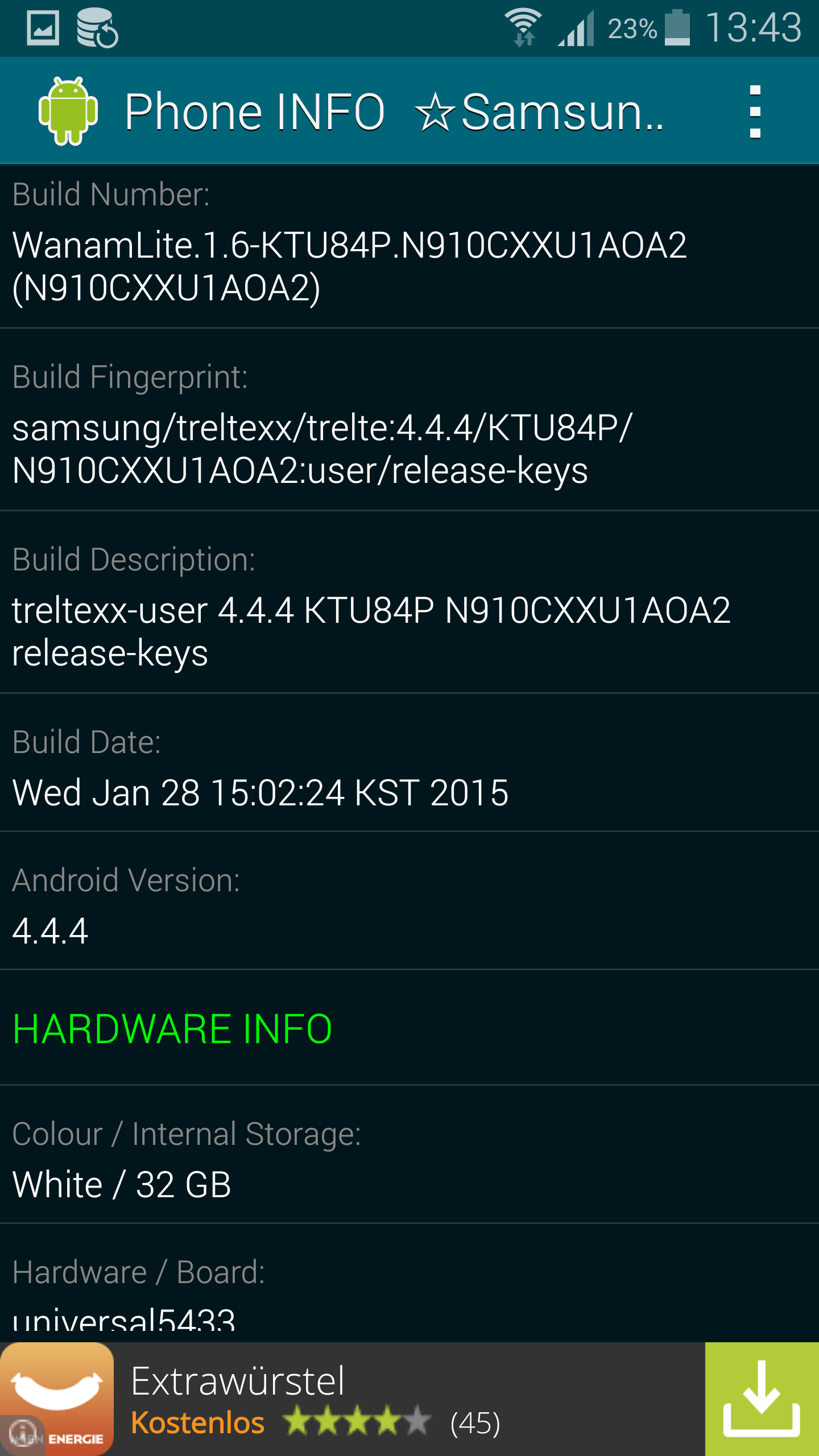819x1456 pixels.
Task: Open the three-dot overflow menu
Action: coord(755,111)
